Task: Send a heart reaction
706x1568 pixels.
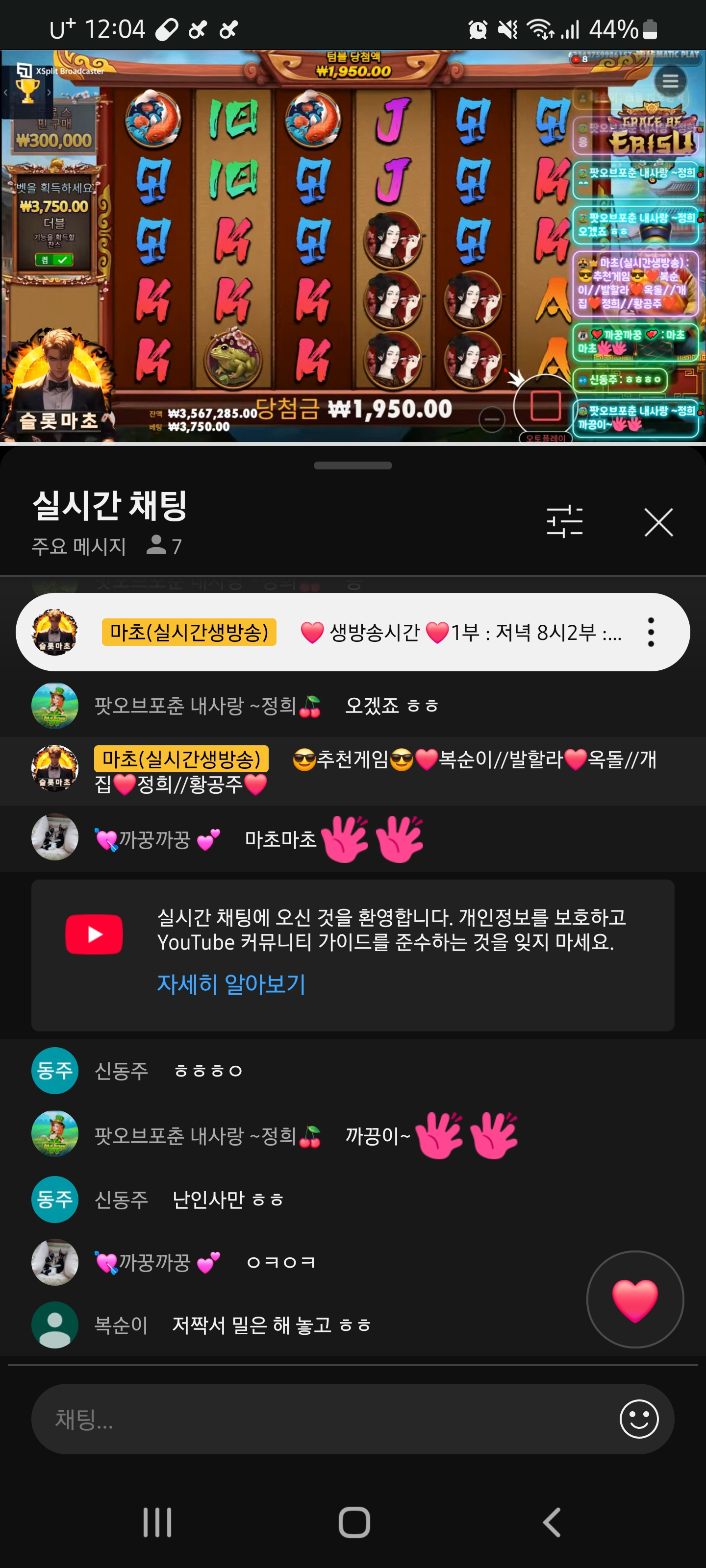Action: tap(634, 1299)
